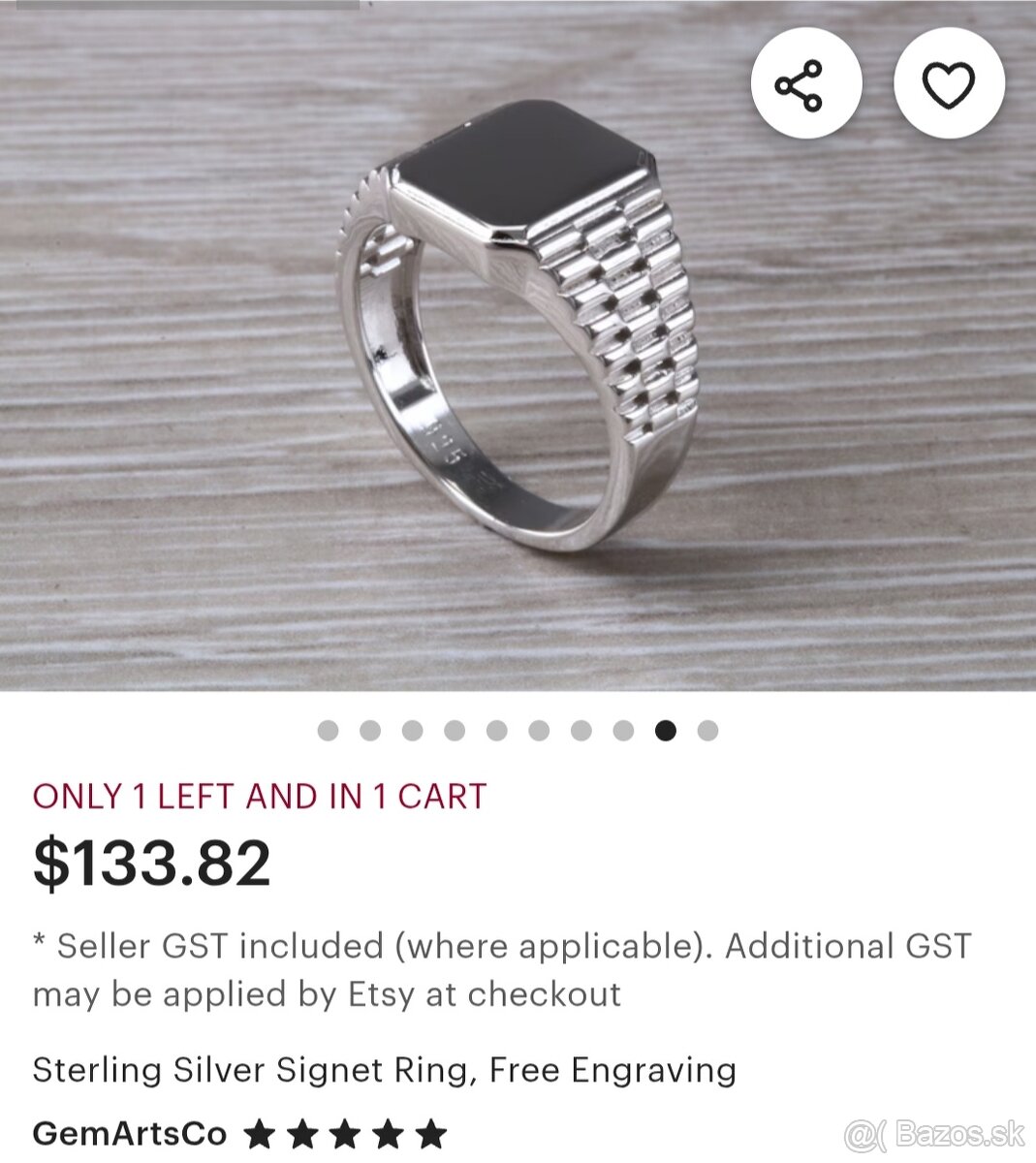Jump to the first photo dot
The width and height of the screenshot is (1036, 1163).
click(x=328, y=731)
